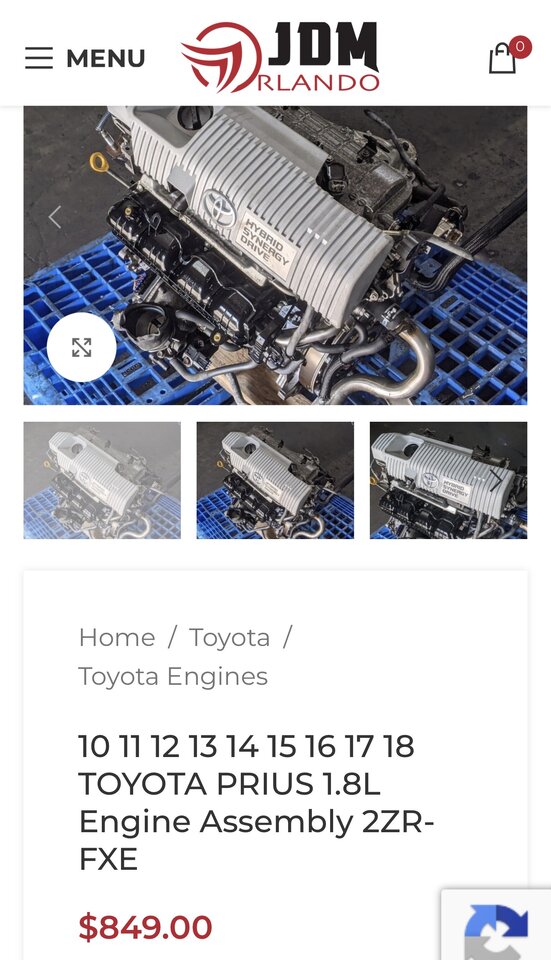Select the first engine thumbnail
551x960 pixels.
[x=102, y=480]
